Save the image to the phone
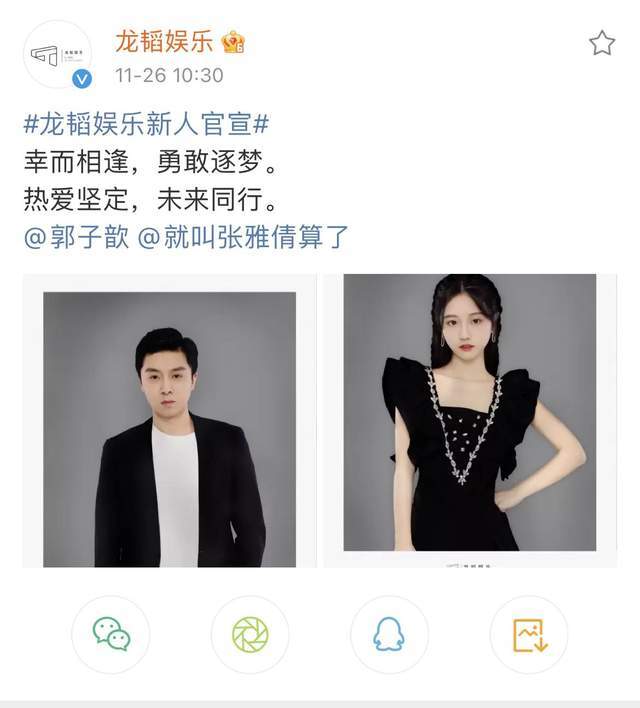The height and width of the screenshot is (708, 640). pyautogui.click(x=529, y=634)
